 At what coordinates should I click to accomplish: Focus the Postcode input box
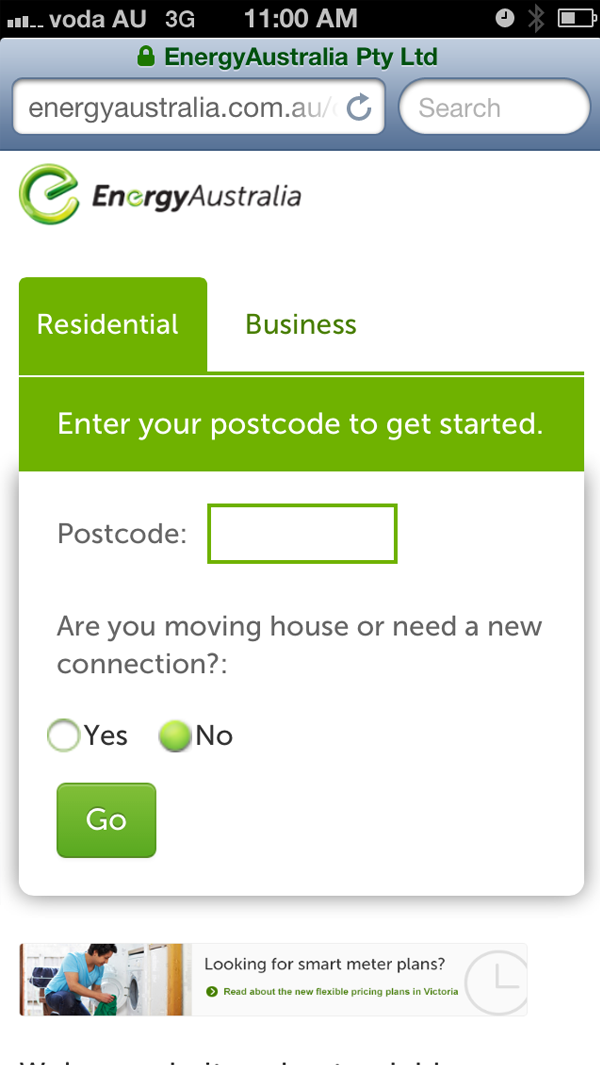point(302,534)
